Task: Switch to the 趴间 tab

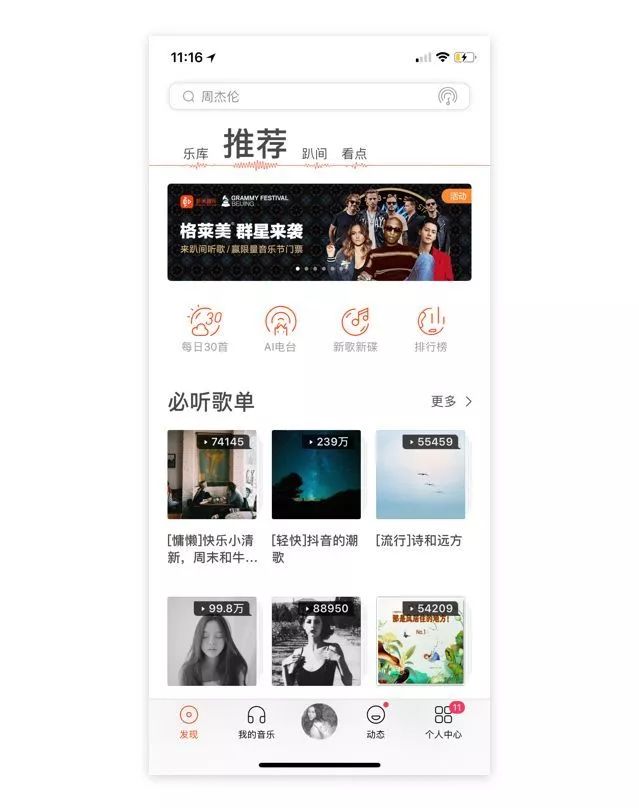Action: 314,154
